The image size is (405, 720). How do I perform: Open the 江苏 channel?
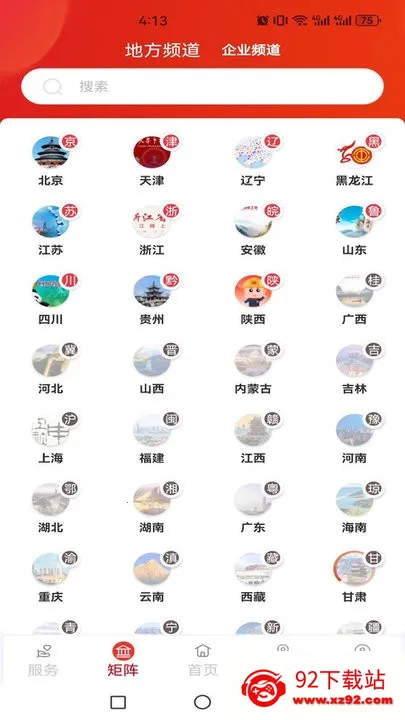[x=51, y=230]
